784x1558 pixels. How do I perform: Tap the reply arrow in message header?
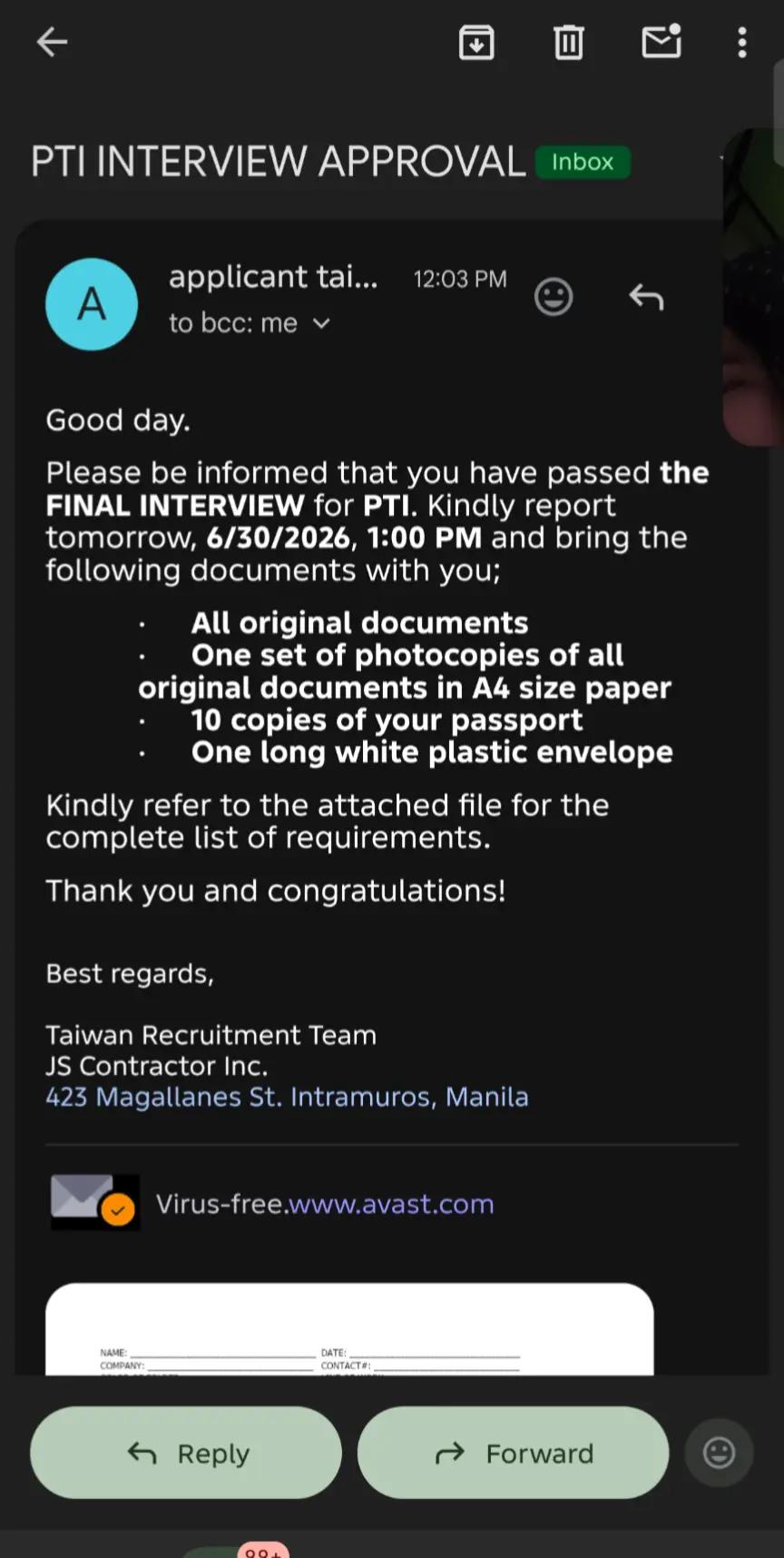tap(646, 296)
